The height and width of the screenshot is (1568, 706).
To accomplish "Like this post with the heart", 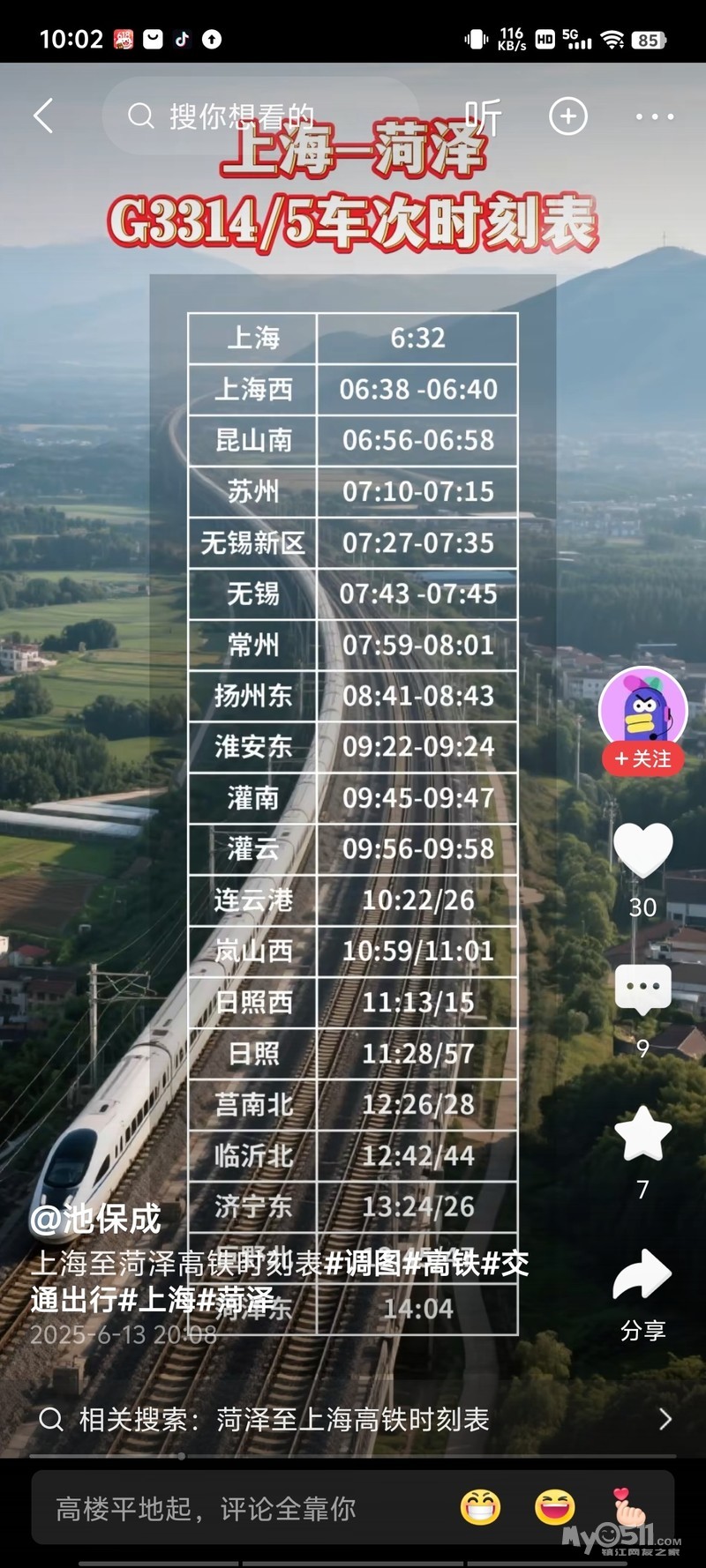I will (x=643, y=850).
